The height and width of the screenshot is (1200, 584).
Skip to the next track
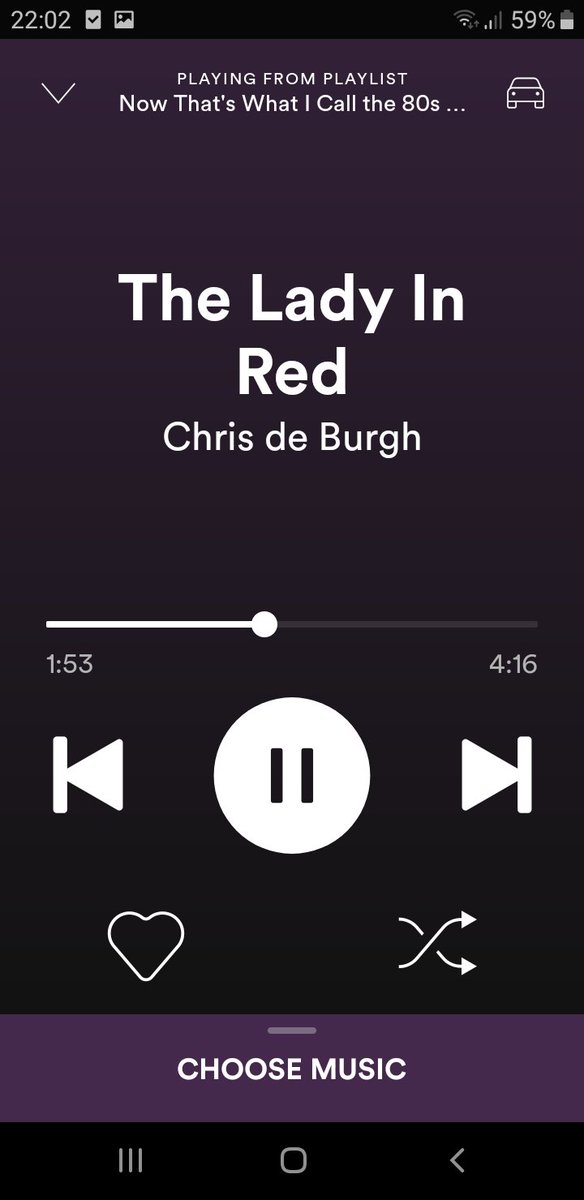point(497,774)
